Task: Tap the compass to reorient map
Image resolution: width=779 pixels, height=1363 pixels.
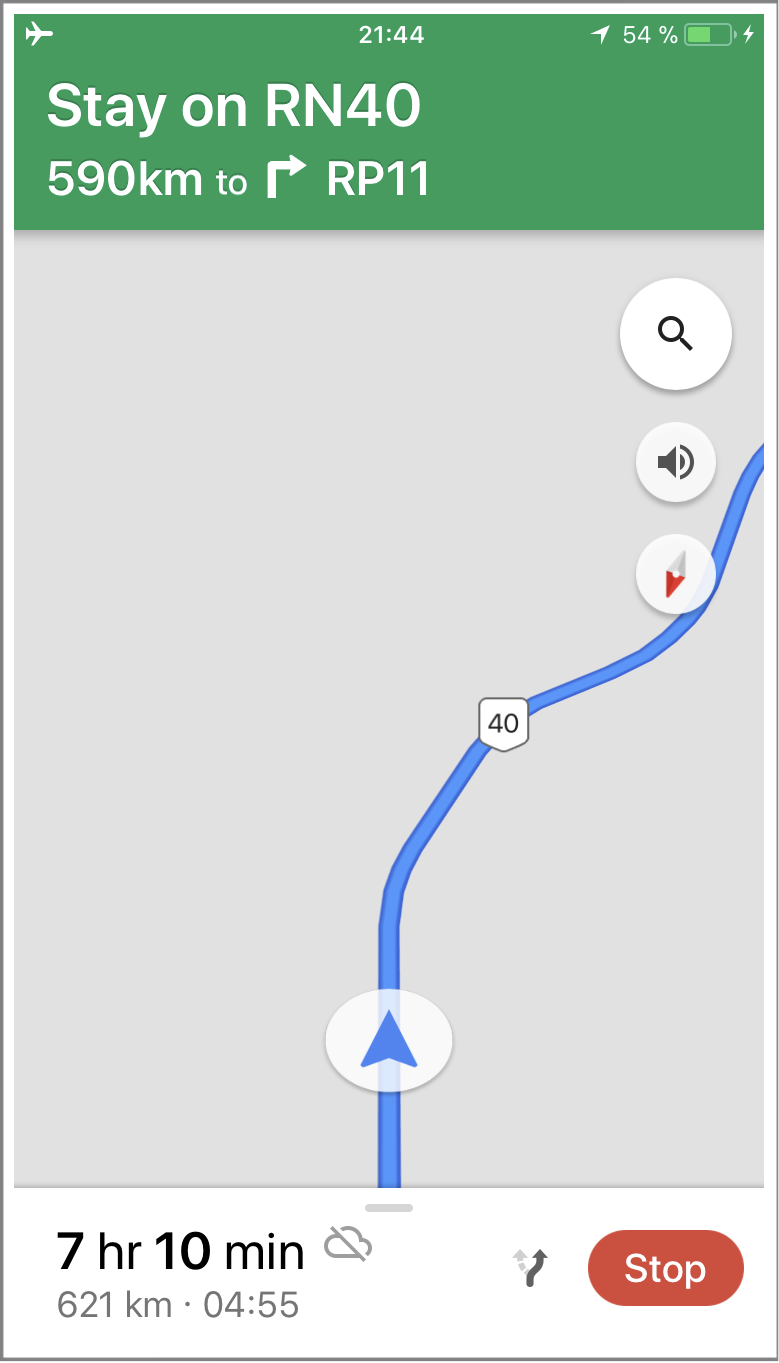Action: [676, 575]
